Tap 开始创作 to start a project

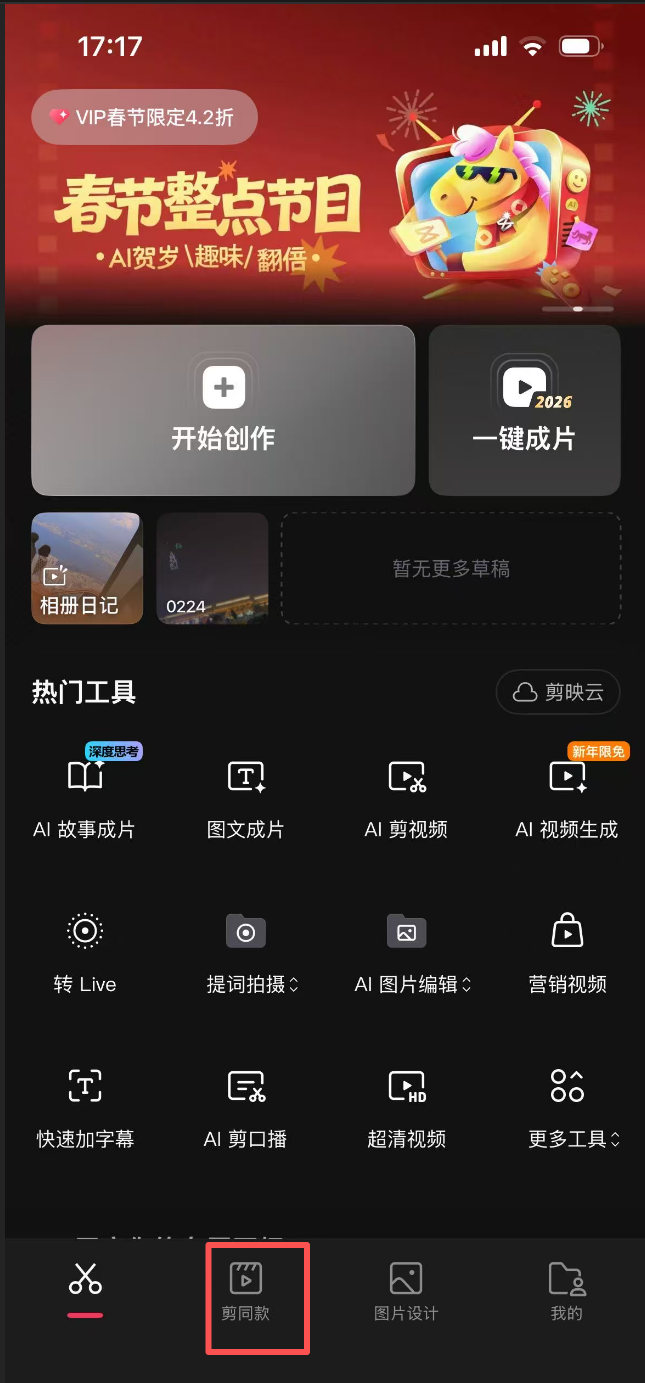223,410
